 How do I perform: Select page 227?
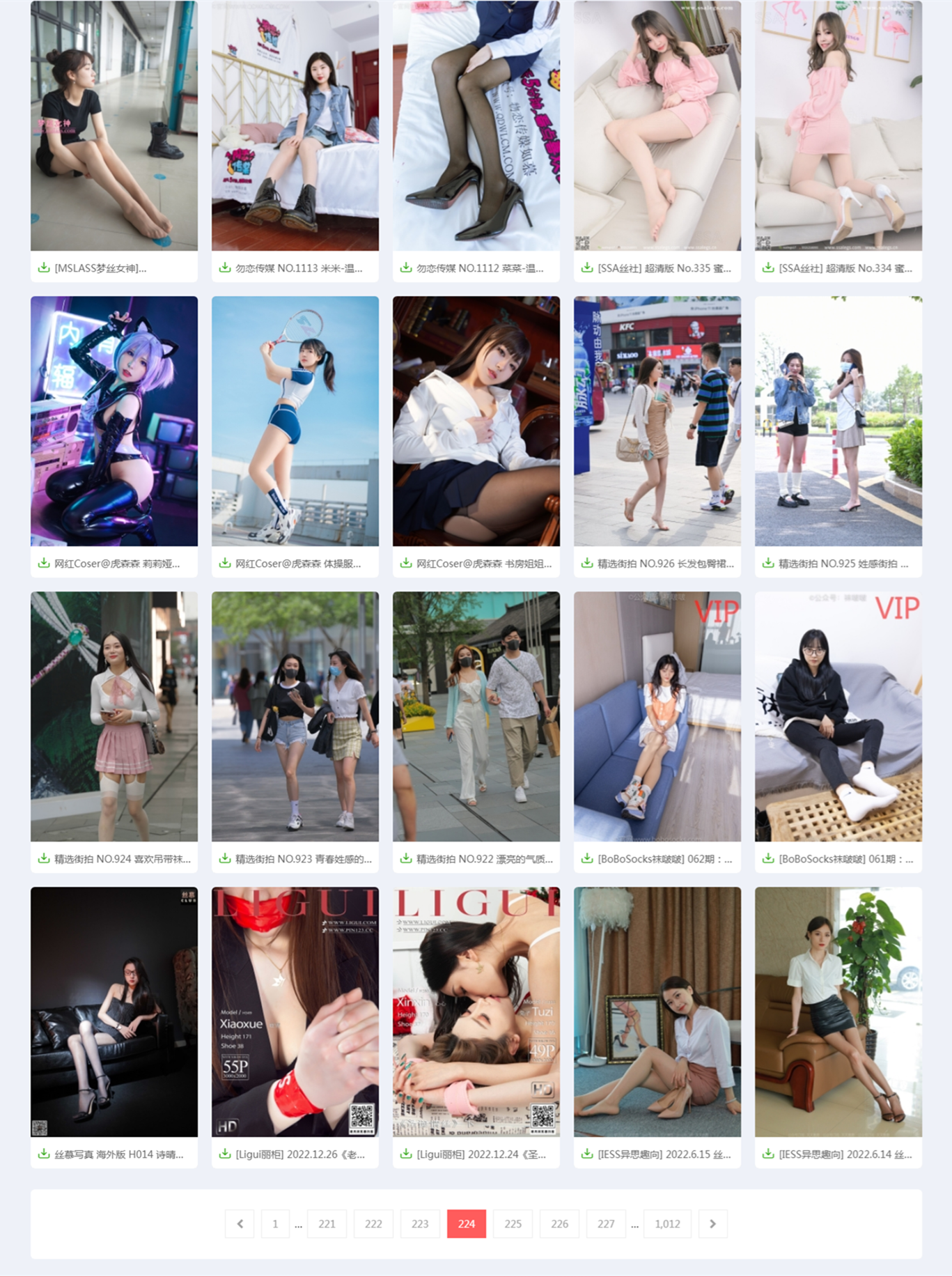click(x=606, y=1223)
